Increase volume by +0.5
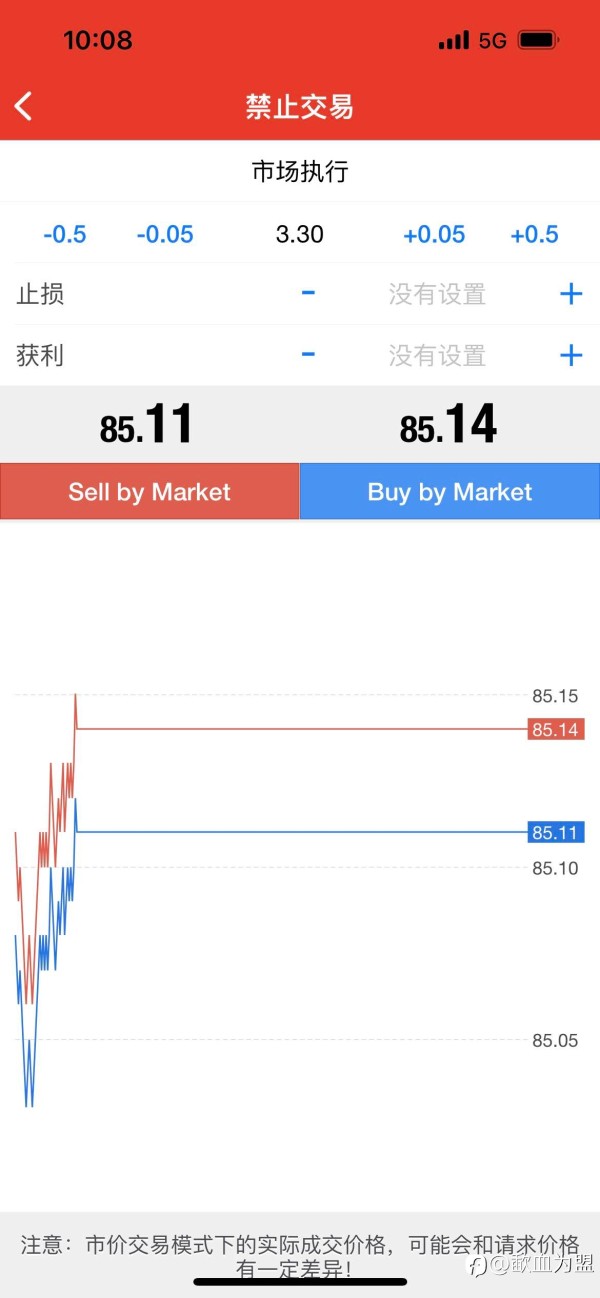Screen dimensions: 600x1298 click(534, 234)
